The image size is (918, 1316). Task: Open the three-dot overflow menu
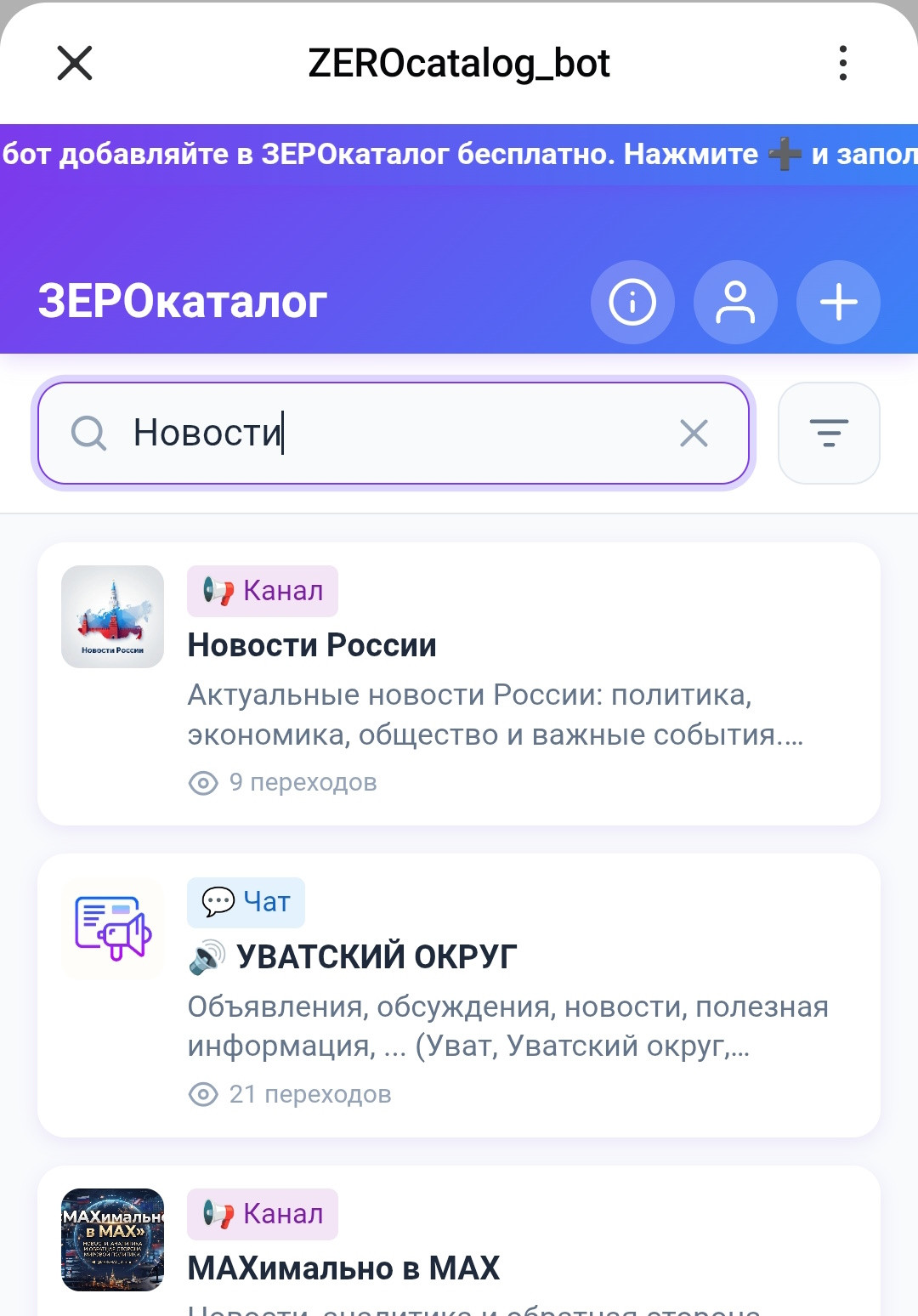click(x=842, y=63)
